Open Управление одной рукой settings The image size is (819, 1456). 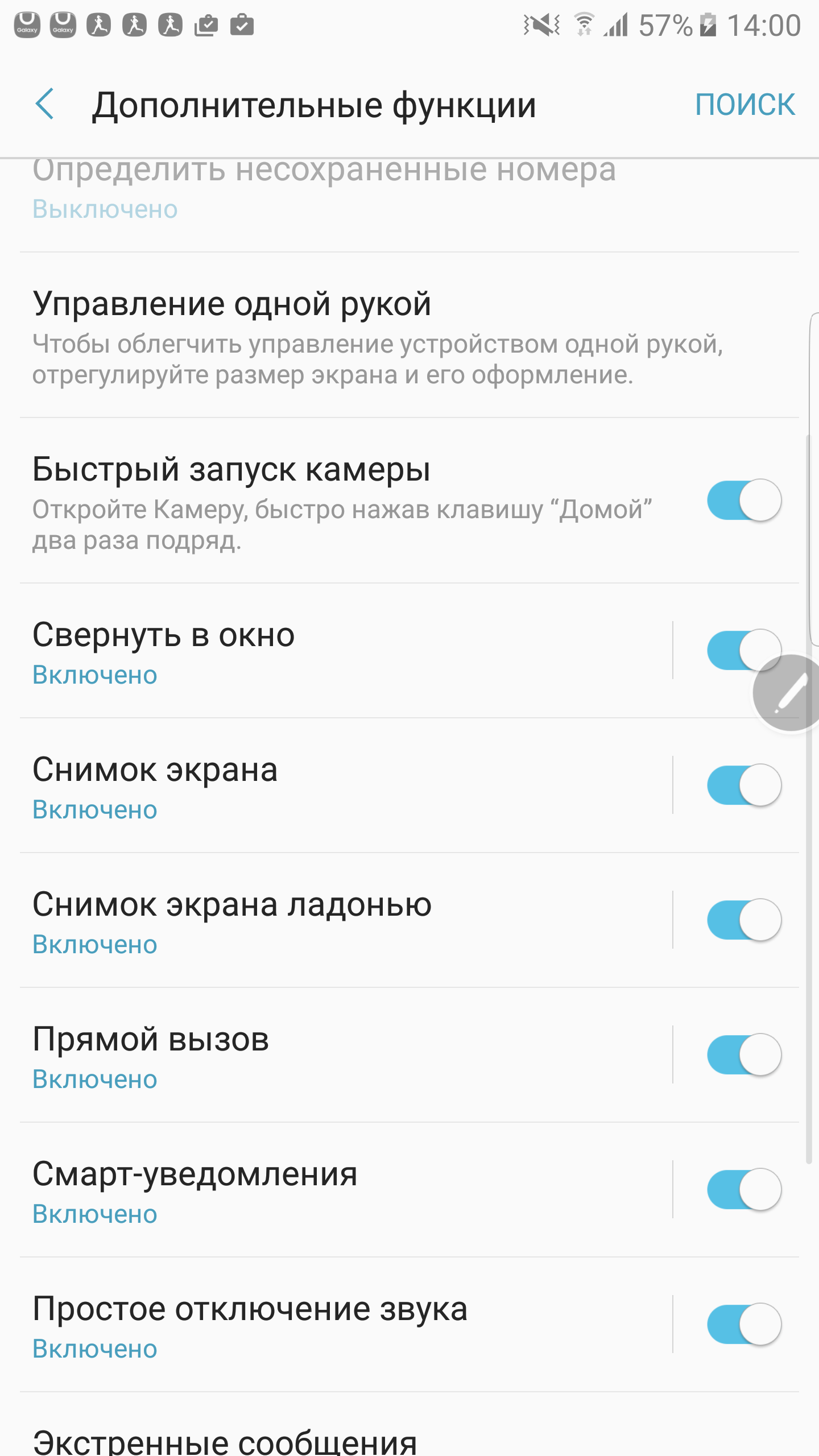point(409,336)
